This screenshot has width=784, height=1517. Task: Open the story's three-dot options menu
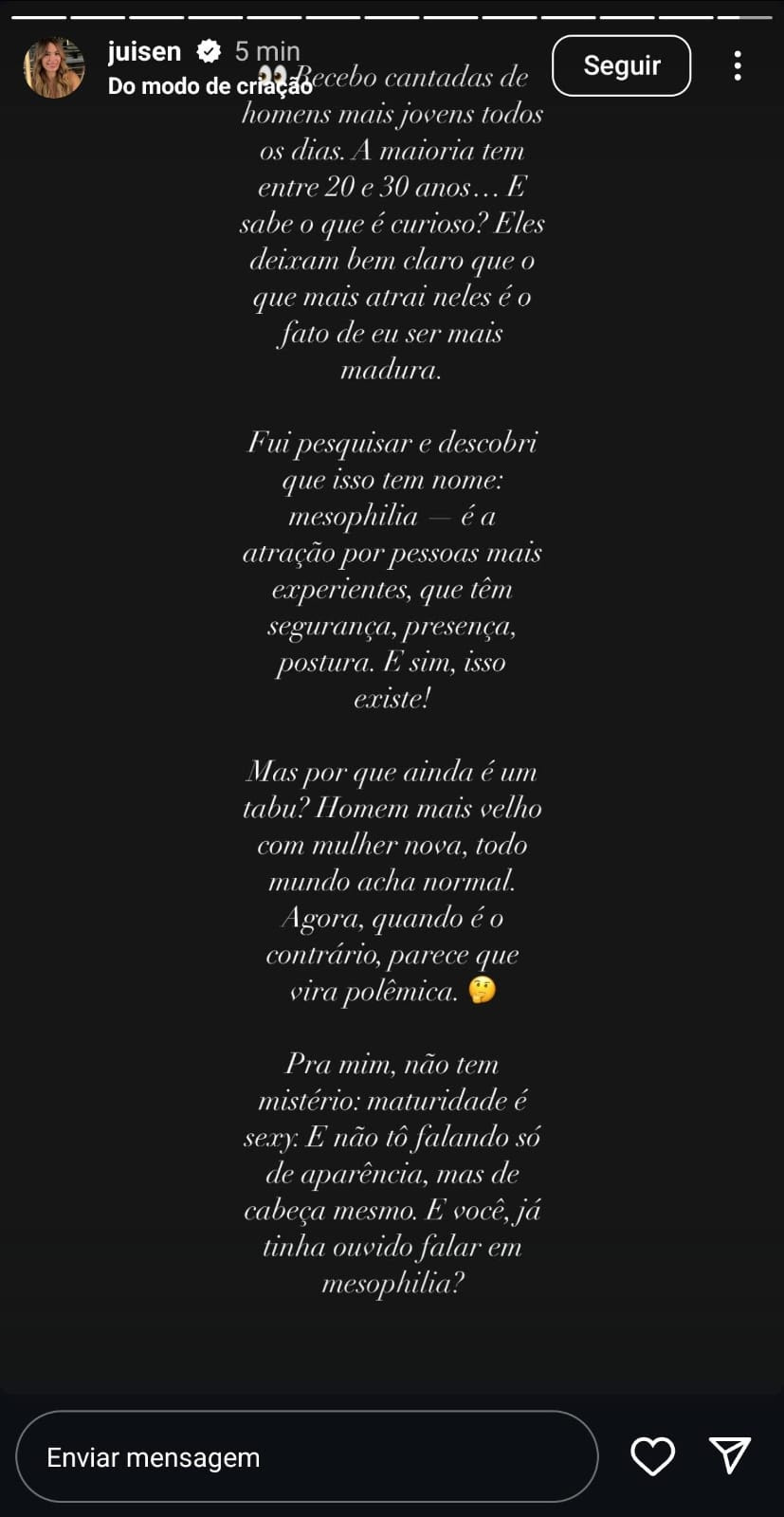[x=737, y=65]
